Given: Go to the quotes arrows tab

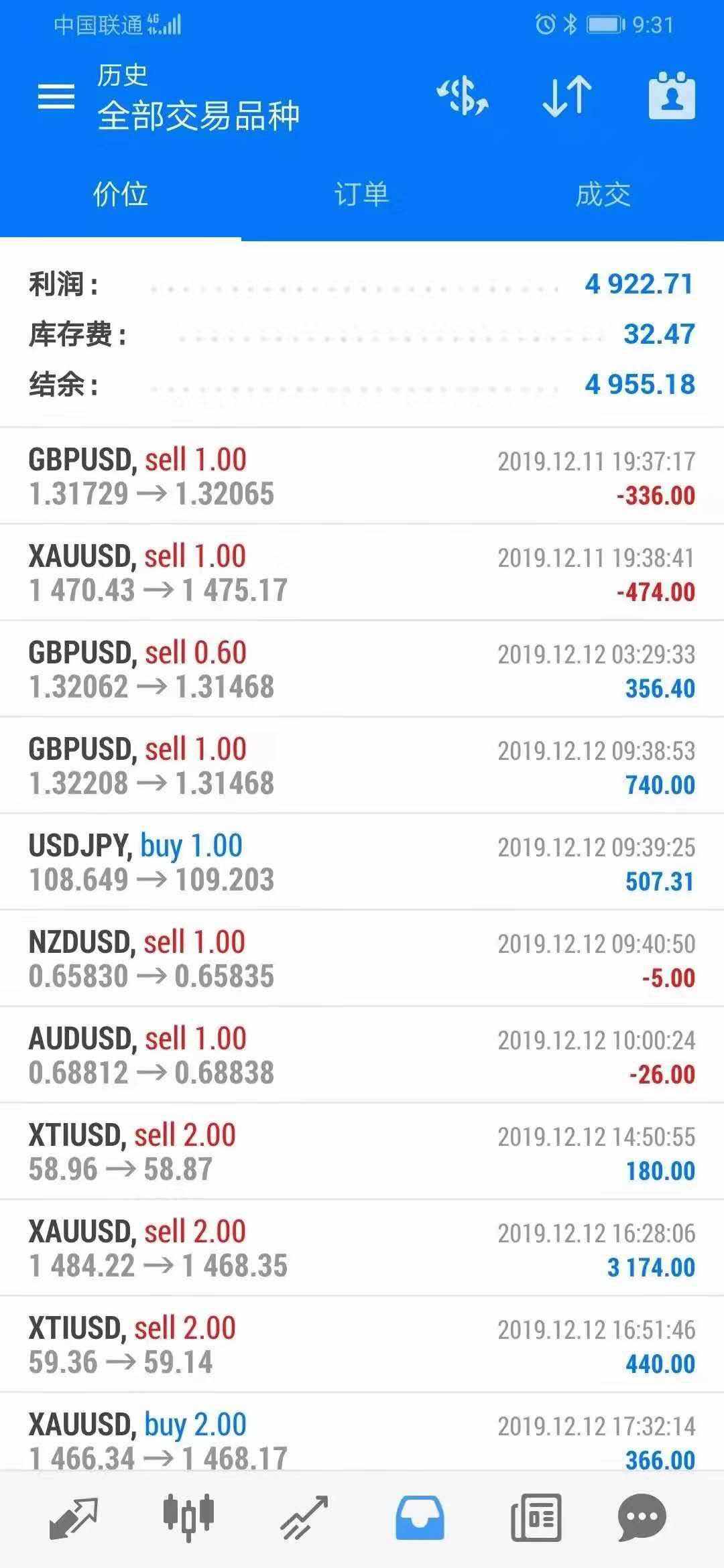Looking at the screenshot, I should (x=74, y=1518).
